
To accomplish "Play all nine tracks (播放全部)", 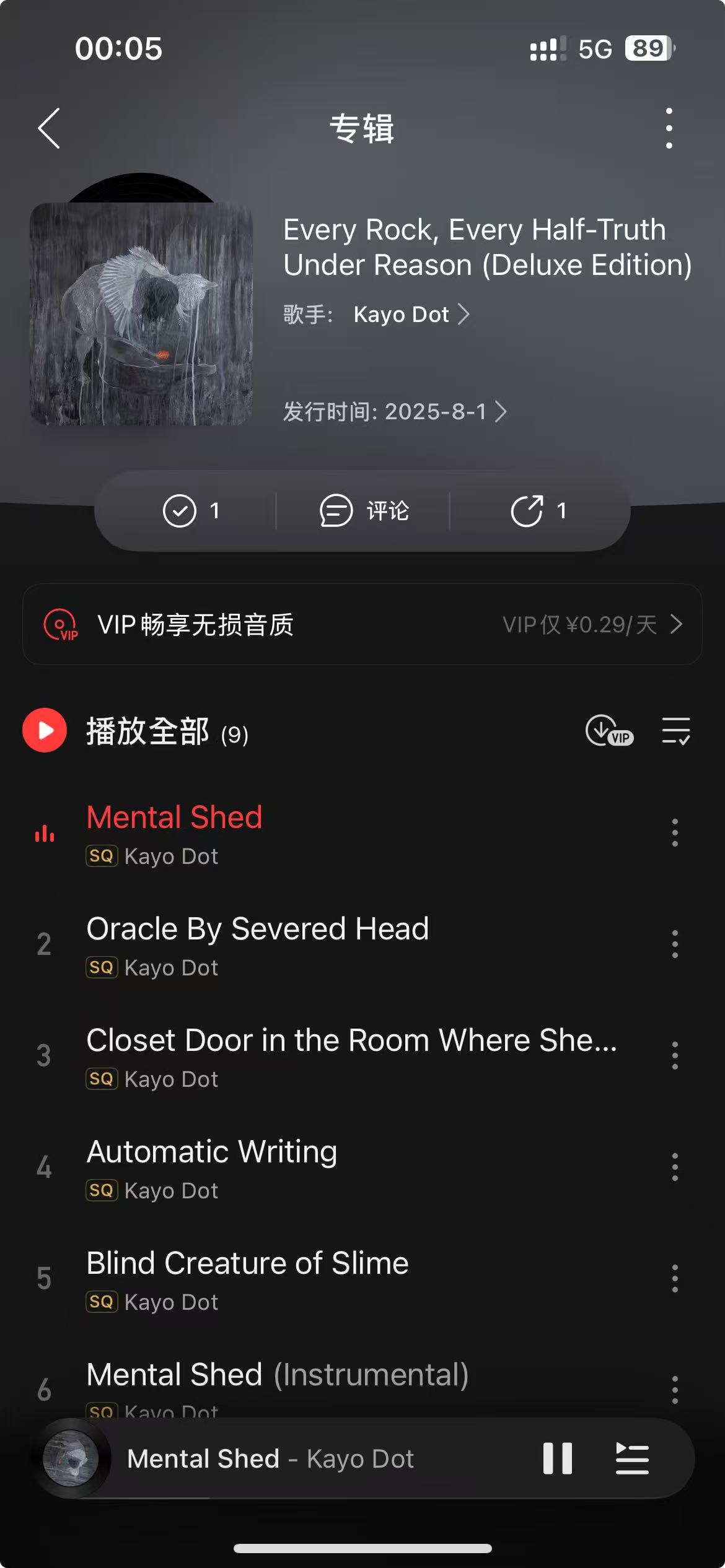I will click(x=45, y=731).
